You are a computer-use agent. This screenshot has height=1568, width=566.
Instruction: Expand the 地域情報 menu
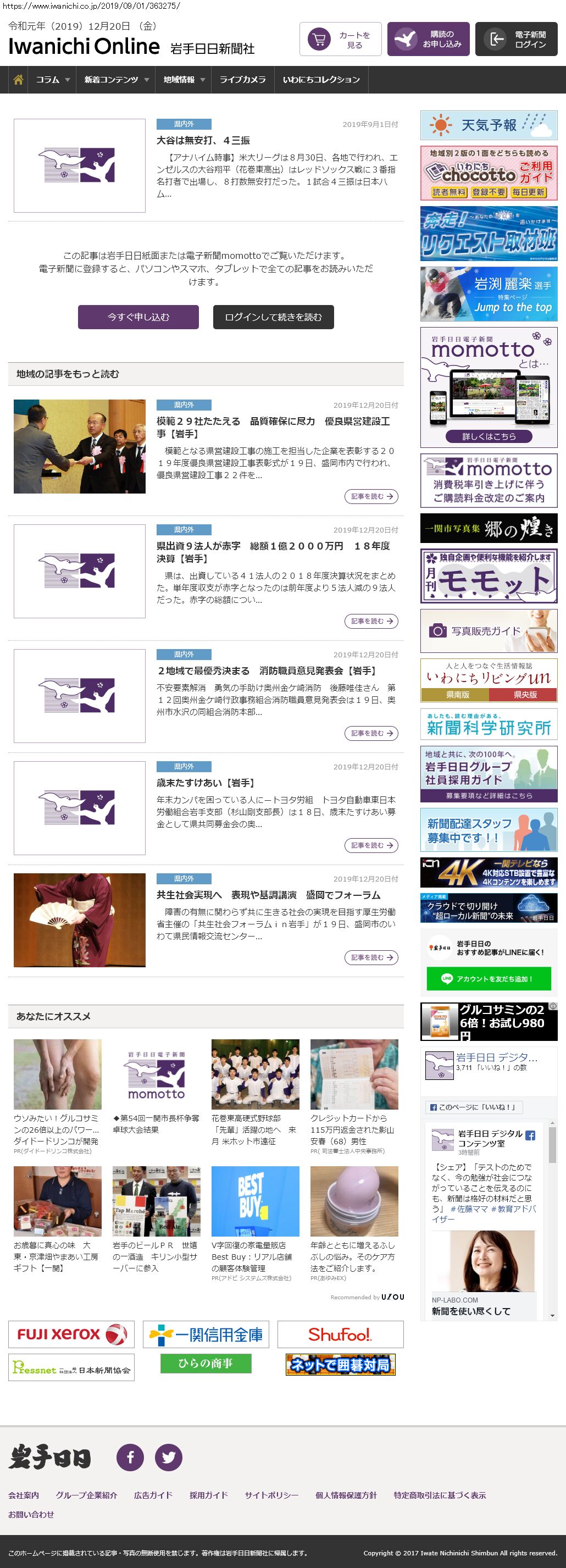click(184, 80)
